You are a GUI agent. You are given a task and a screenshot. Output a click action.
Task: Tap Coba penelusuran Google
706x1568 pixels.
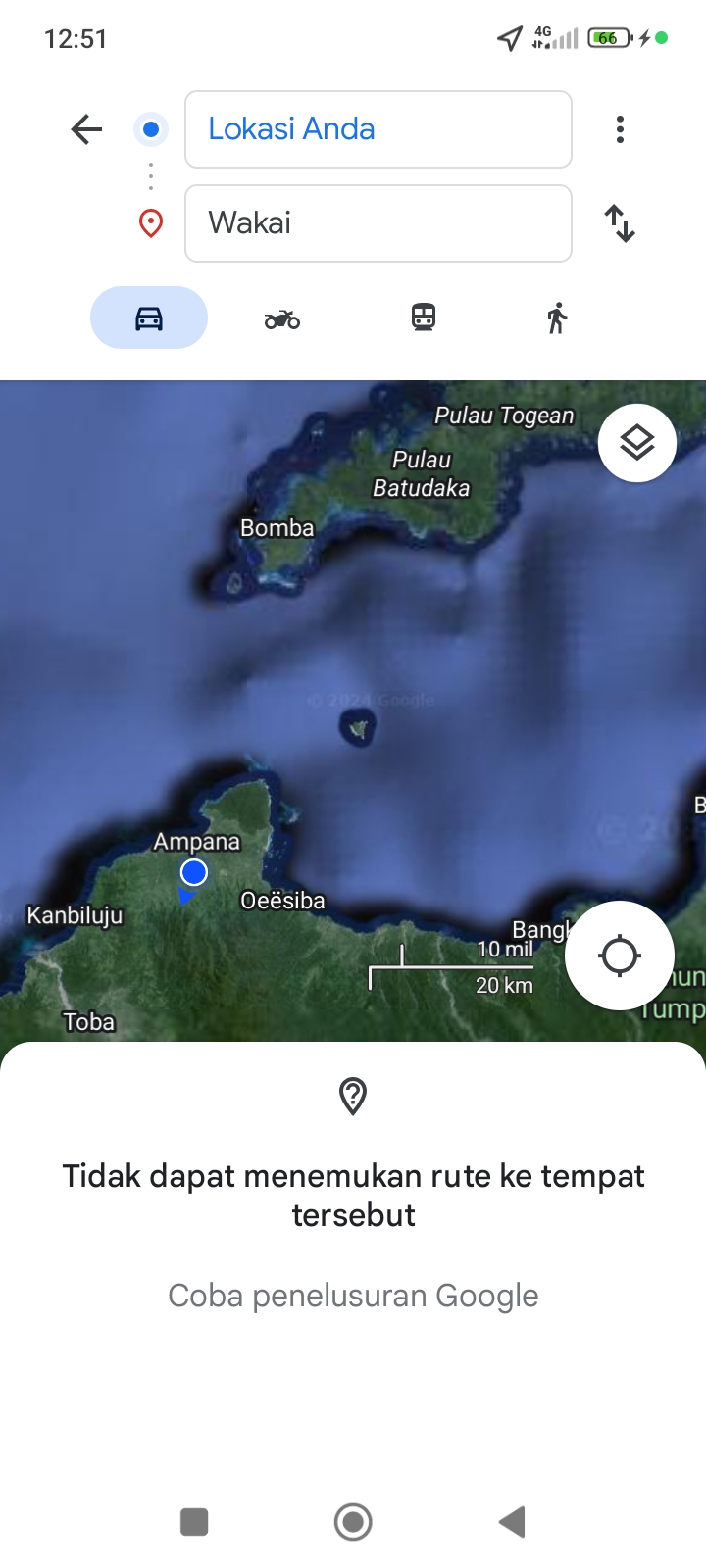(x=353, y=1296)
